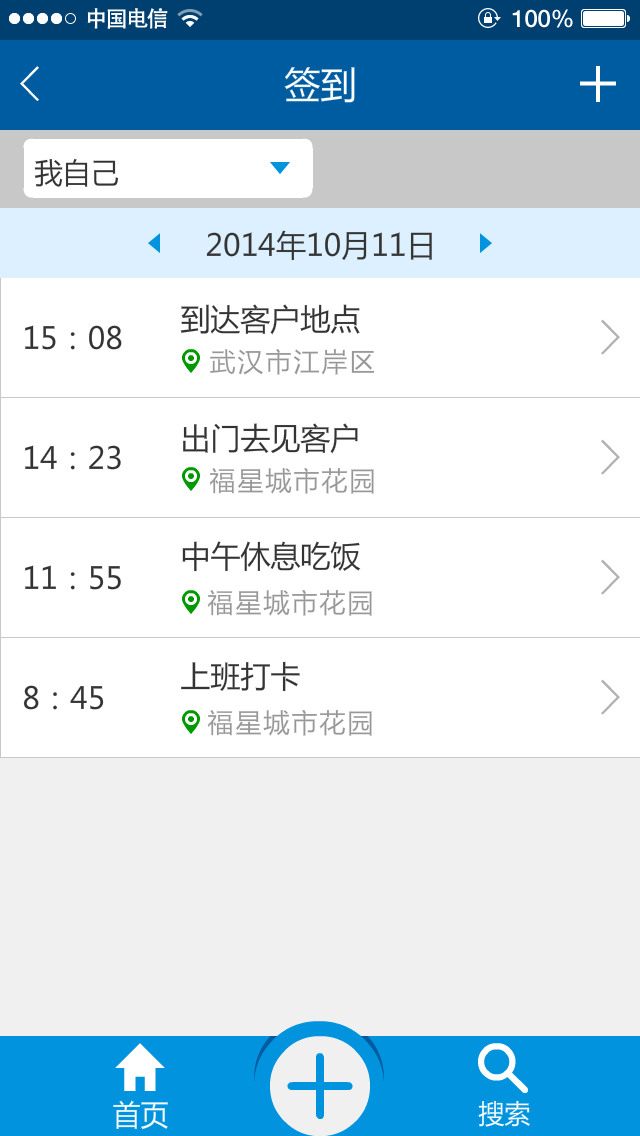
Task: Open the 8:45 上班打卡 check-in
Action: [320, 698]
